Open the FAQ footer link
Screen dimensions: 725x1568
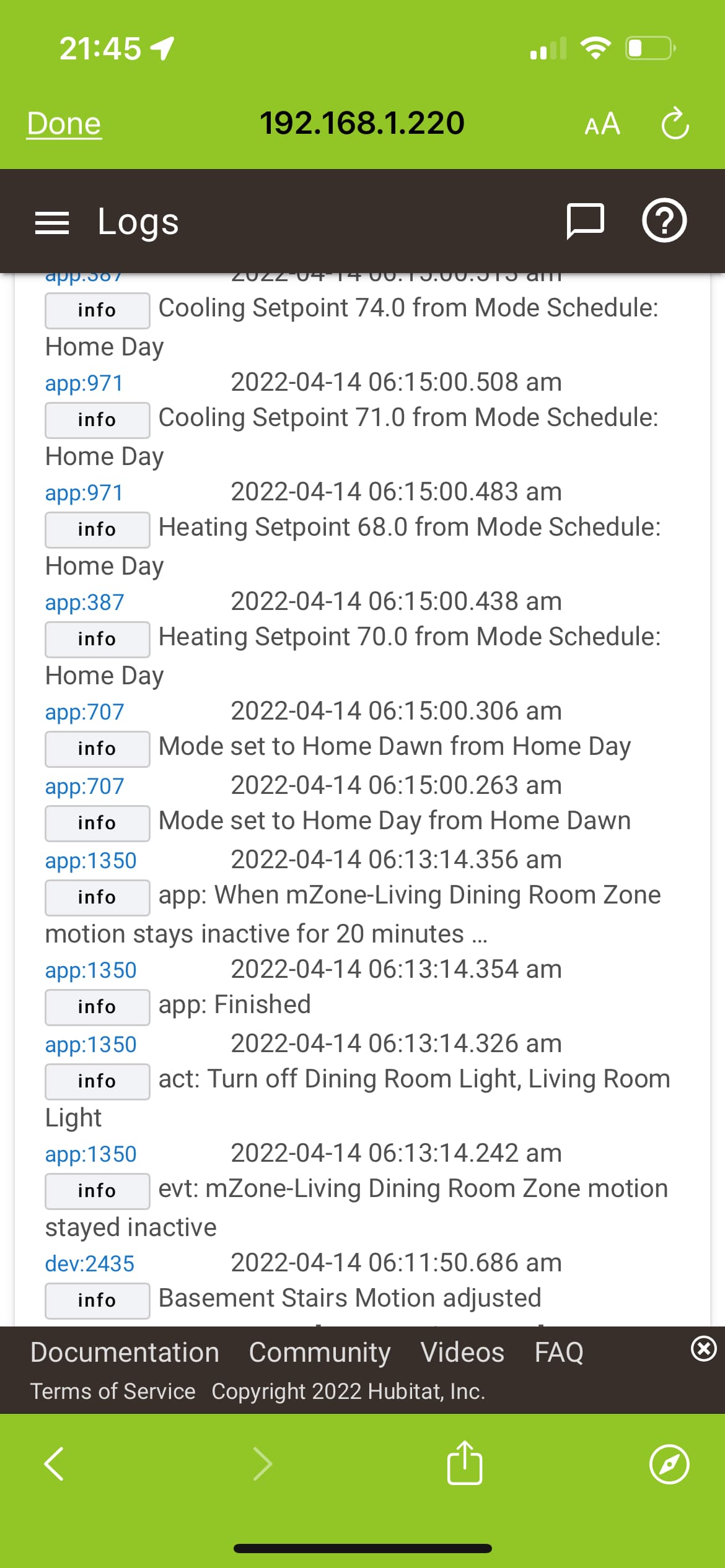click(x=559, y=1352)
